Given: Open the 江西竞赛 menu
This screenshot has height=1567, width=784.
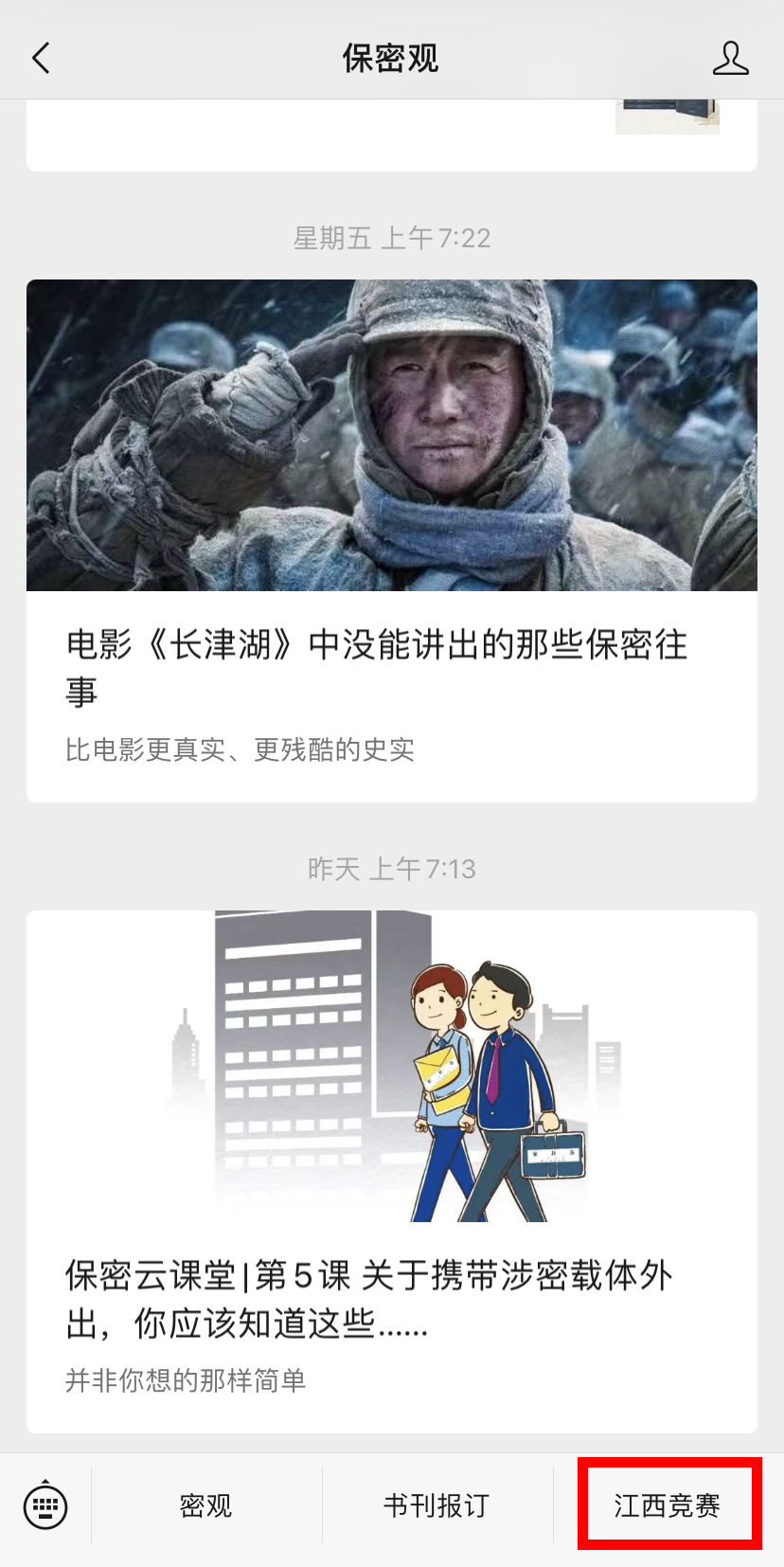Looking at the screenshot, I should [668, 1505].
